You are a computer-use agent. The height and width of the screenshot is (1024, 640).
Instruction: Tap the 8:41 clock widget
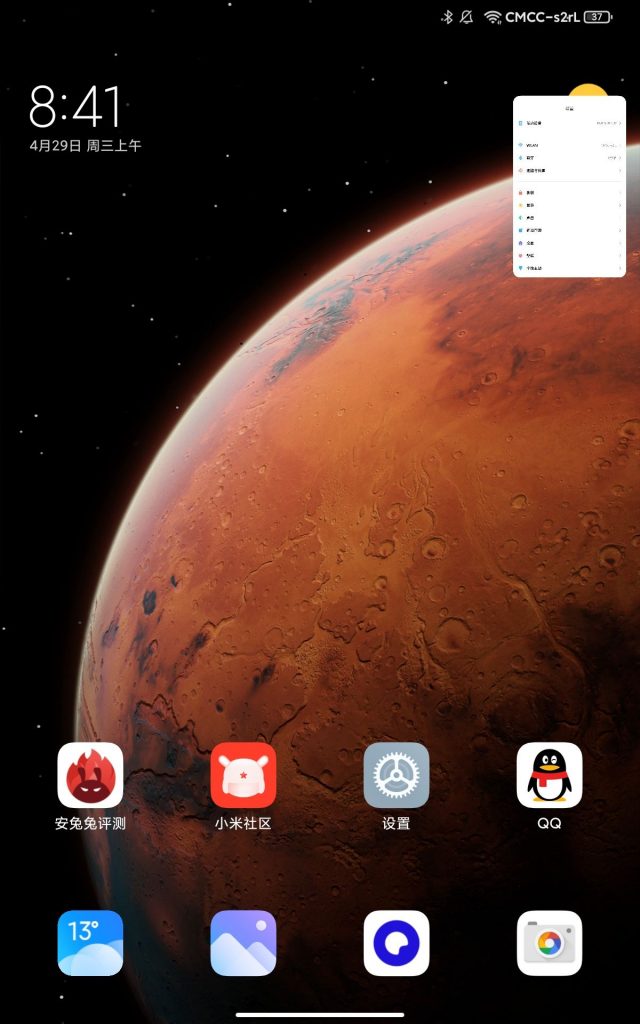click(x=75, y=107)
